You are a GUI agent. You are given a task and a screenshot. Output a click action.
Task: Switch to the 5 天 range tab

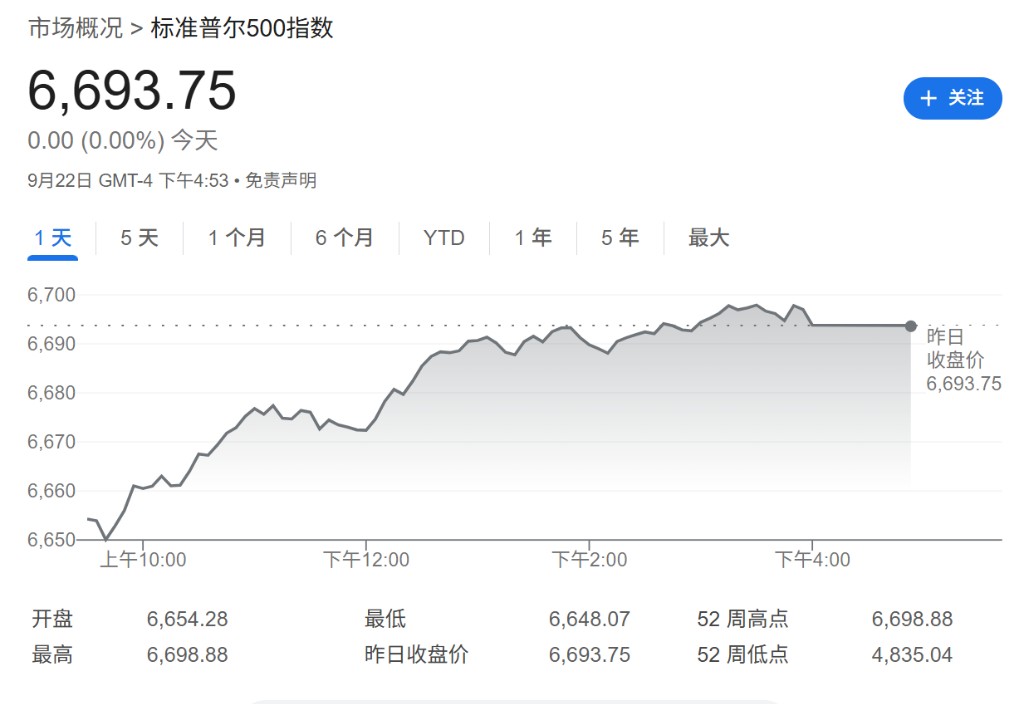pyautogui.click(x=139, y=238)
